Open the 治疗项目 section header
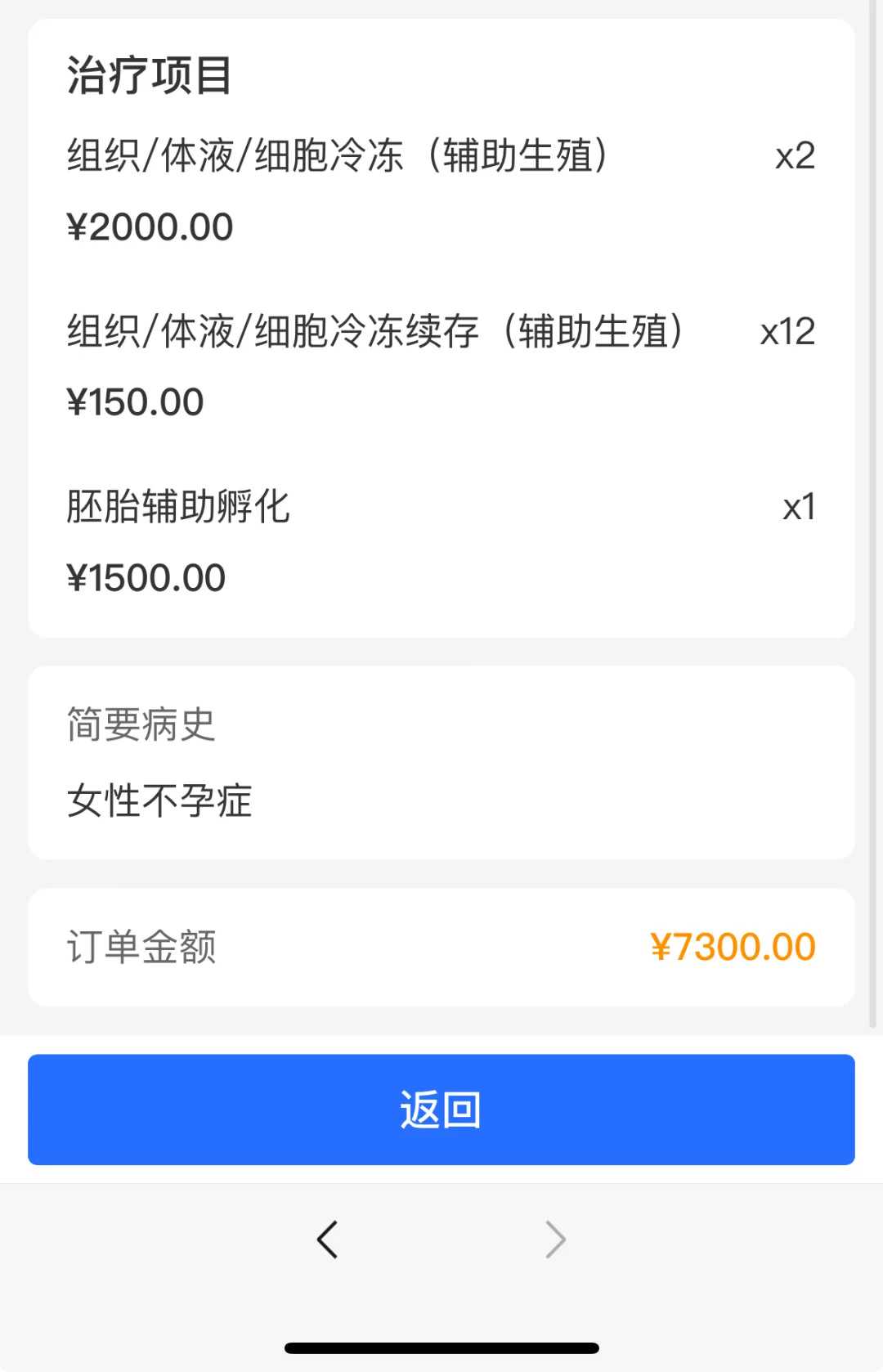 point(147,75)
